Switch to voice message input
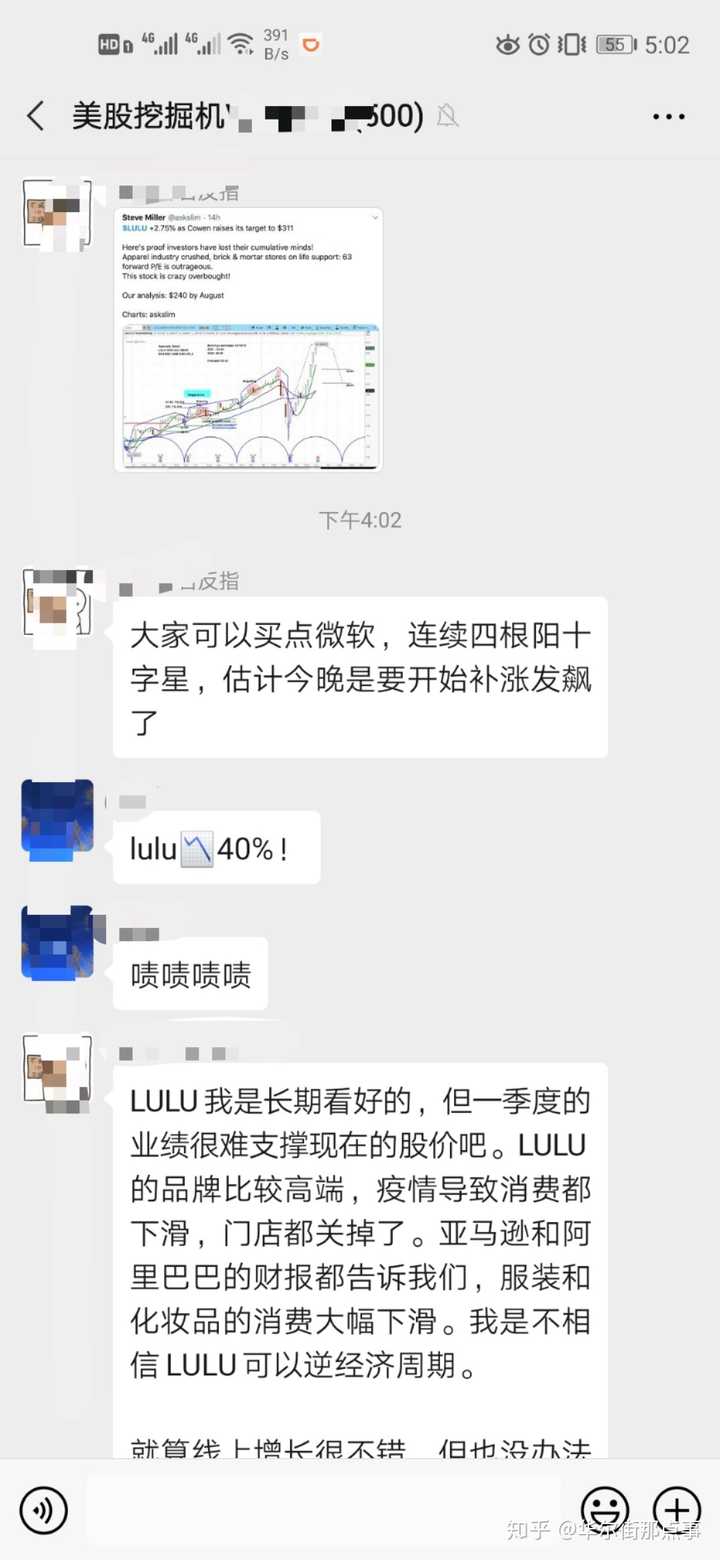Viewport: 720px width, 1560px height. [x=43, y=1509]
